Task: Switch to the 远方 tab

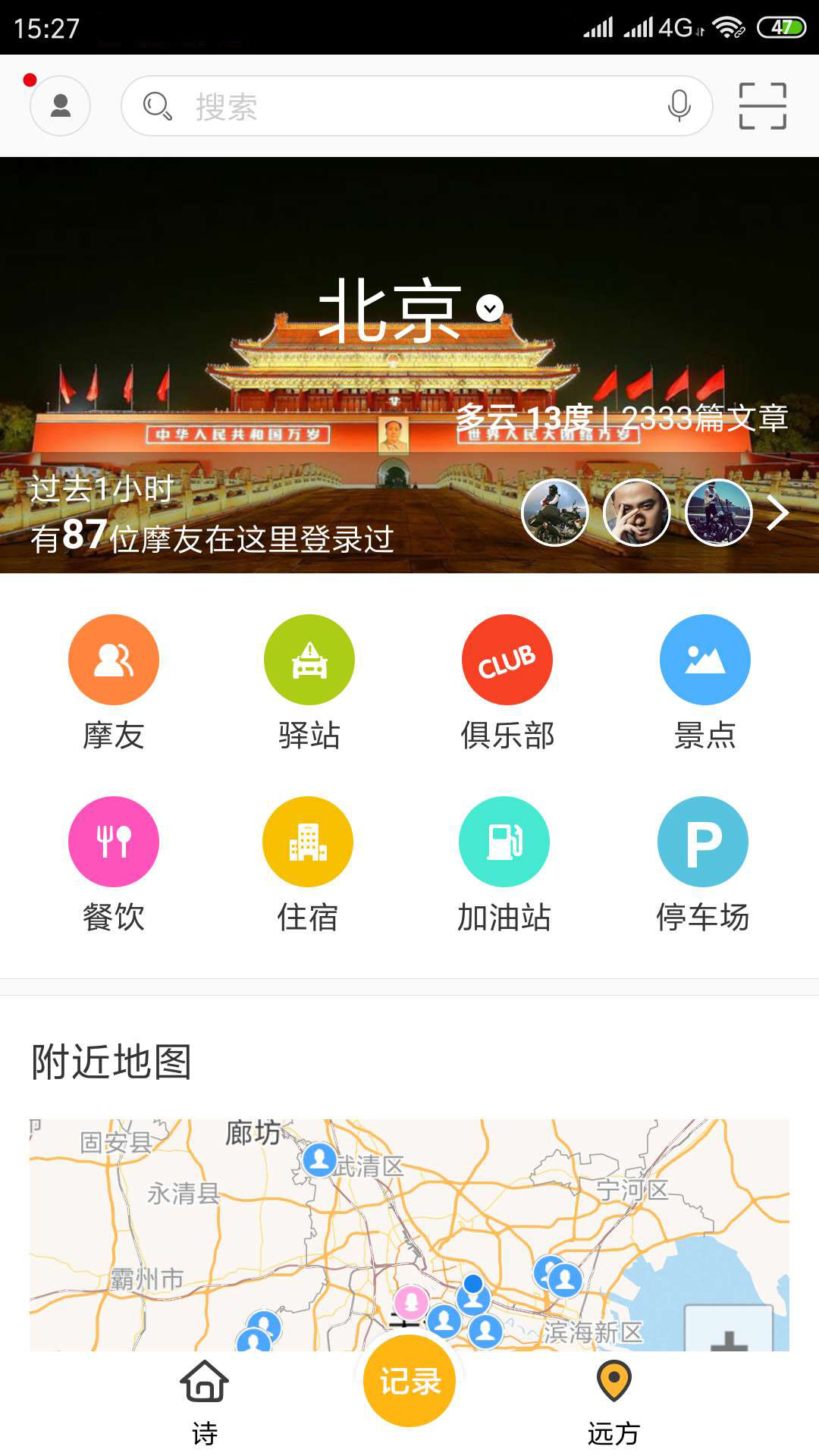Action: pyautogui.click(x=614, y=1403)
